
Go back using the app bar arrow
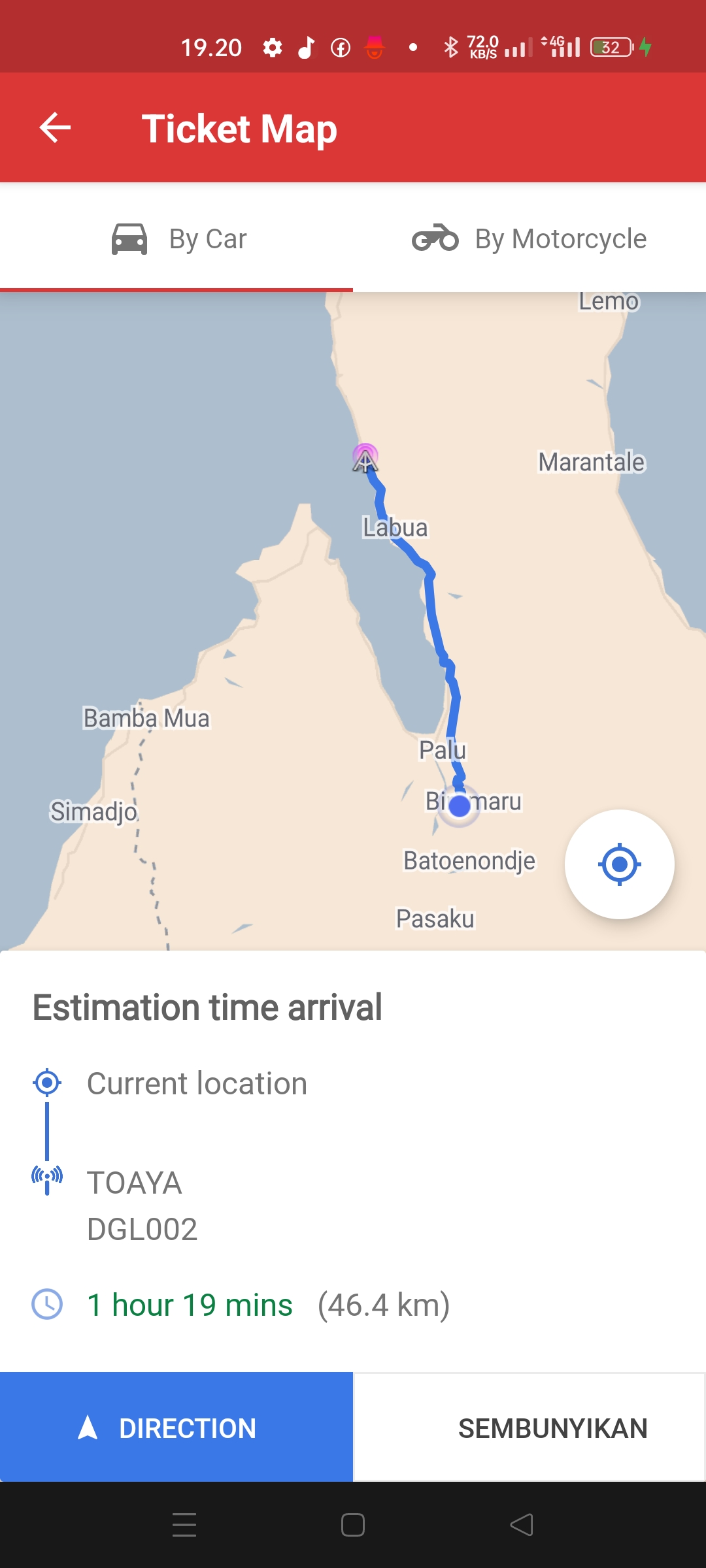pos(55,127)
